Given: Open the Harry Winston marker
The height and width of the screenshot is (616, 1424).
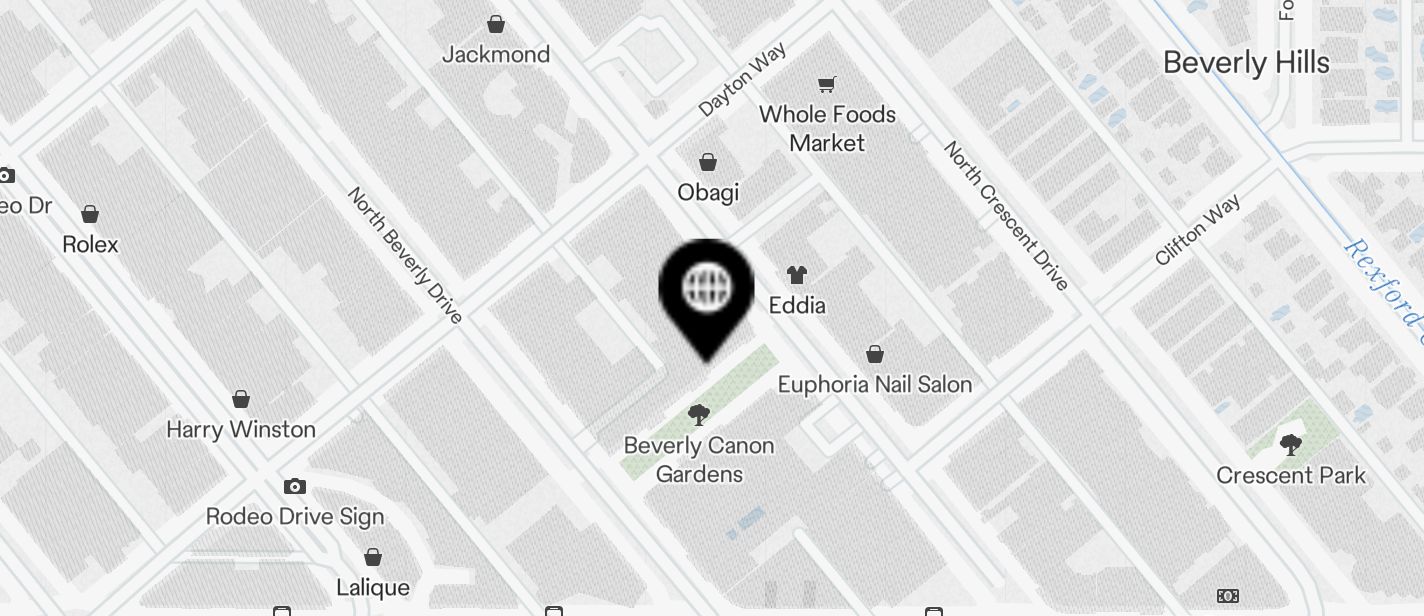Looking at the screenshot, I should 241,400.
